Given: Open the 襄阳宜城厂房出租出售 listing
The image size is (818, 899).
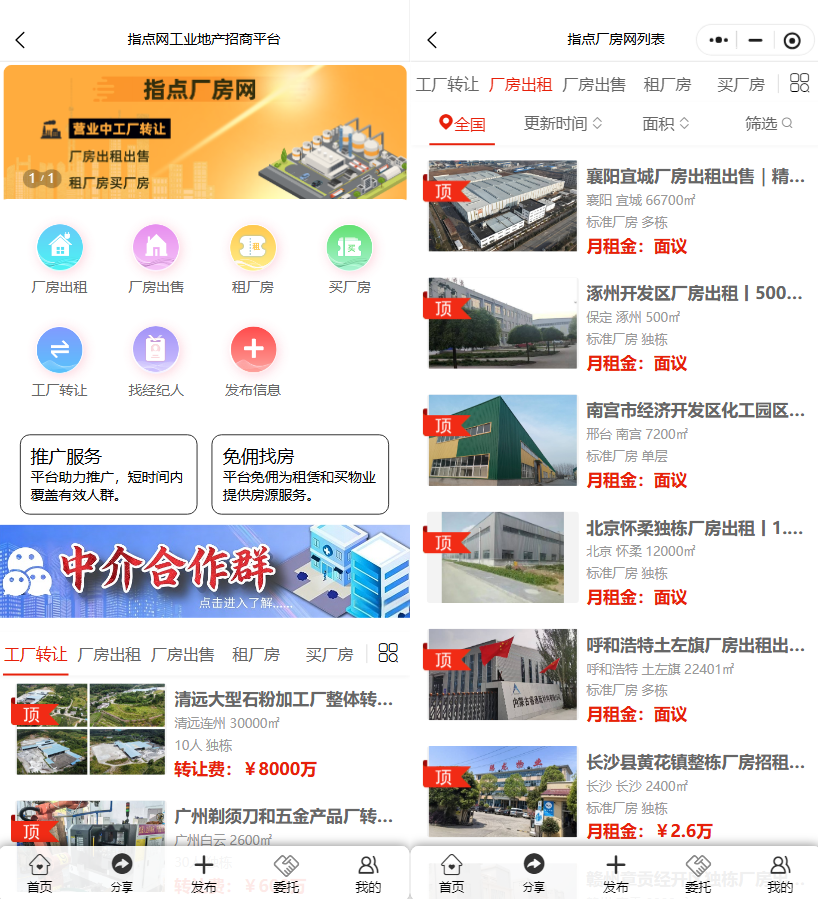Looking at the screenshot, I should 695,177.
